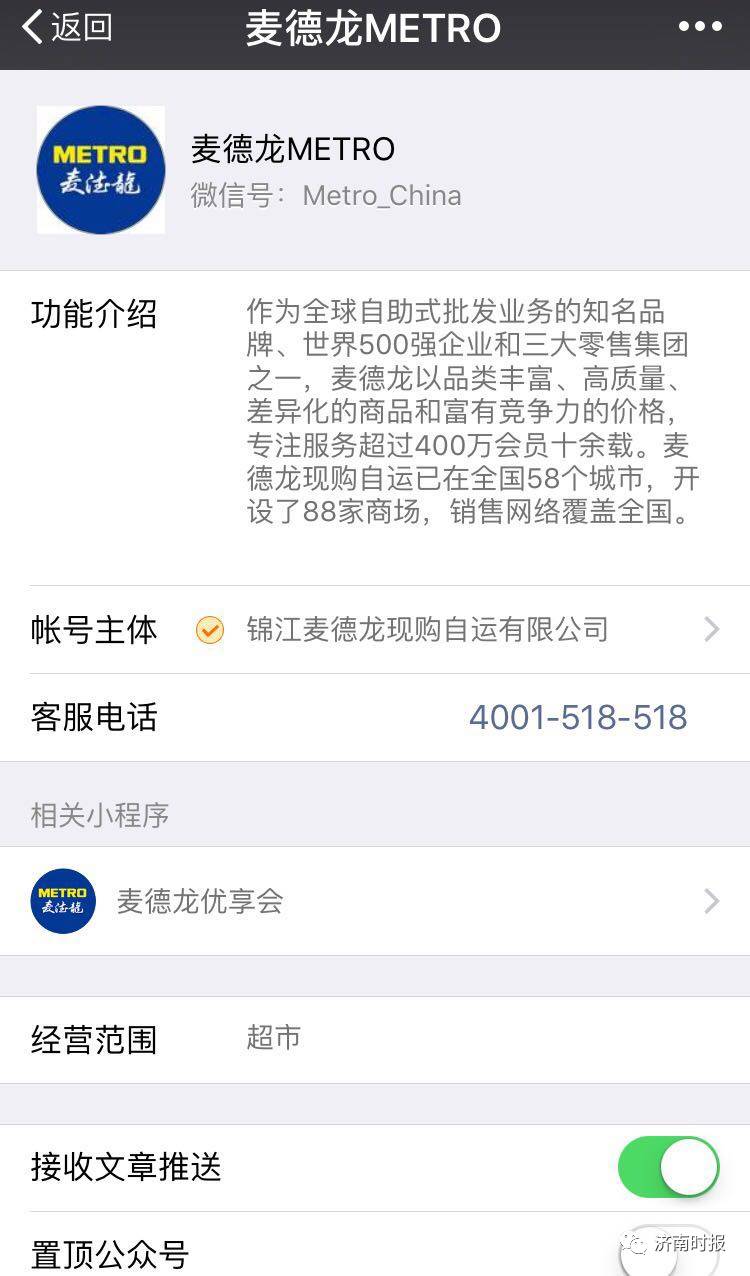Open the 麦德龙METRO account avatar image
Viewport: 750px width, 1276px height.
pos(100,169)
